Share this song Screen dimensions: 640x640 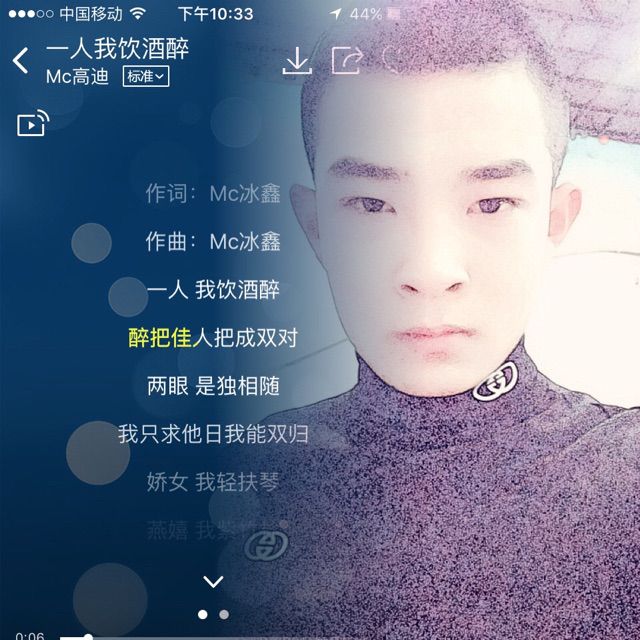(346, 61)
